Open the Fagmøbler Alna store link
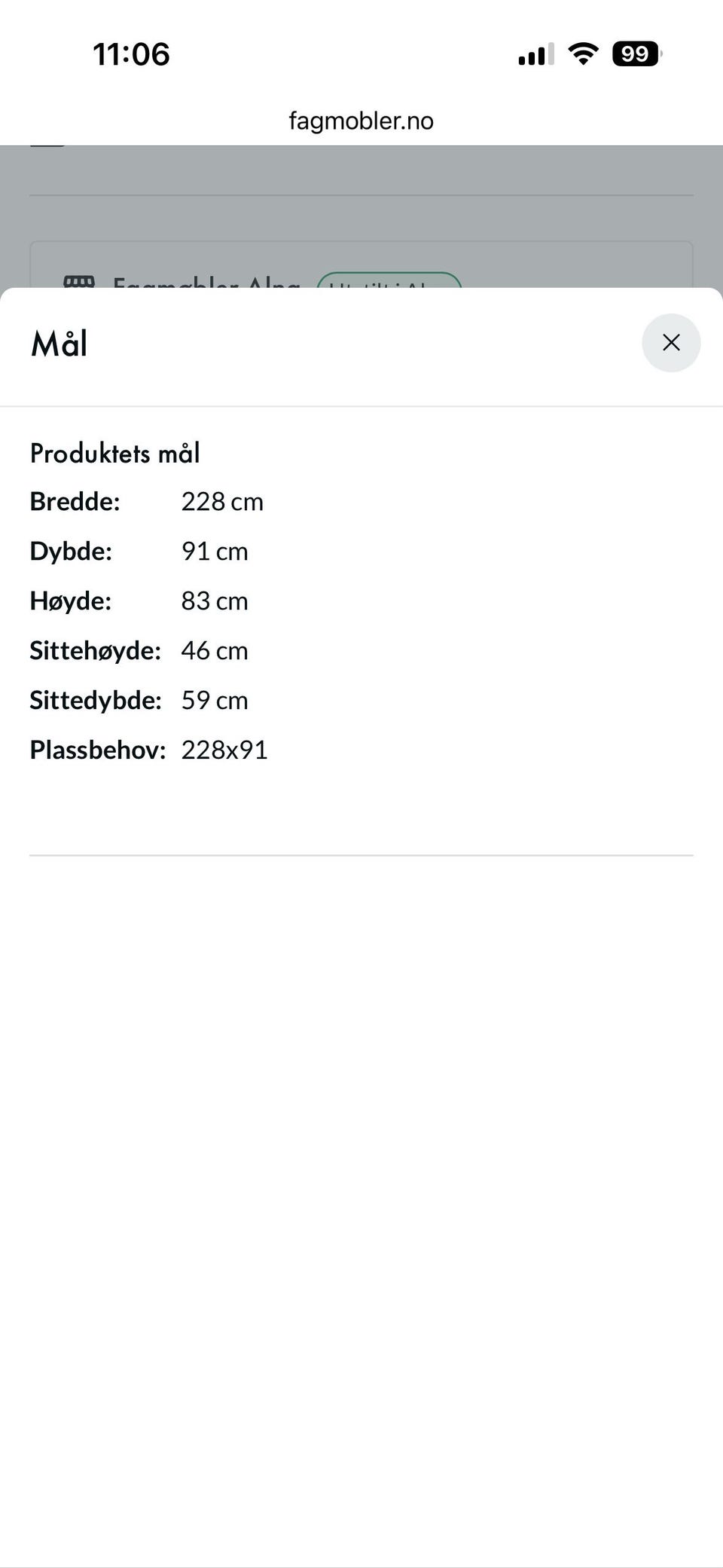Screen dimensions: 723x1568 [206, 286]
